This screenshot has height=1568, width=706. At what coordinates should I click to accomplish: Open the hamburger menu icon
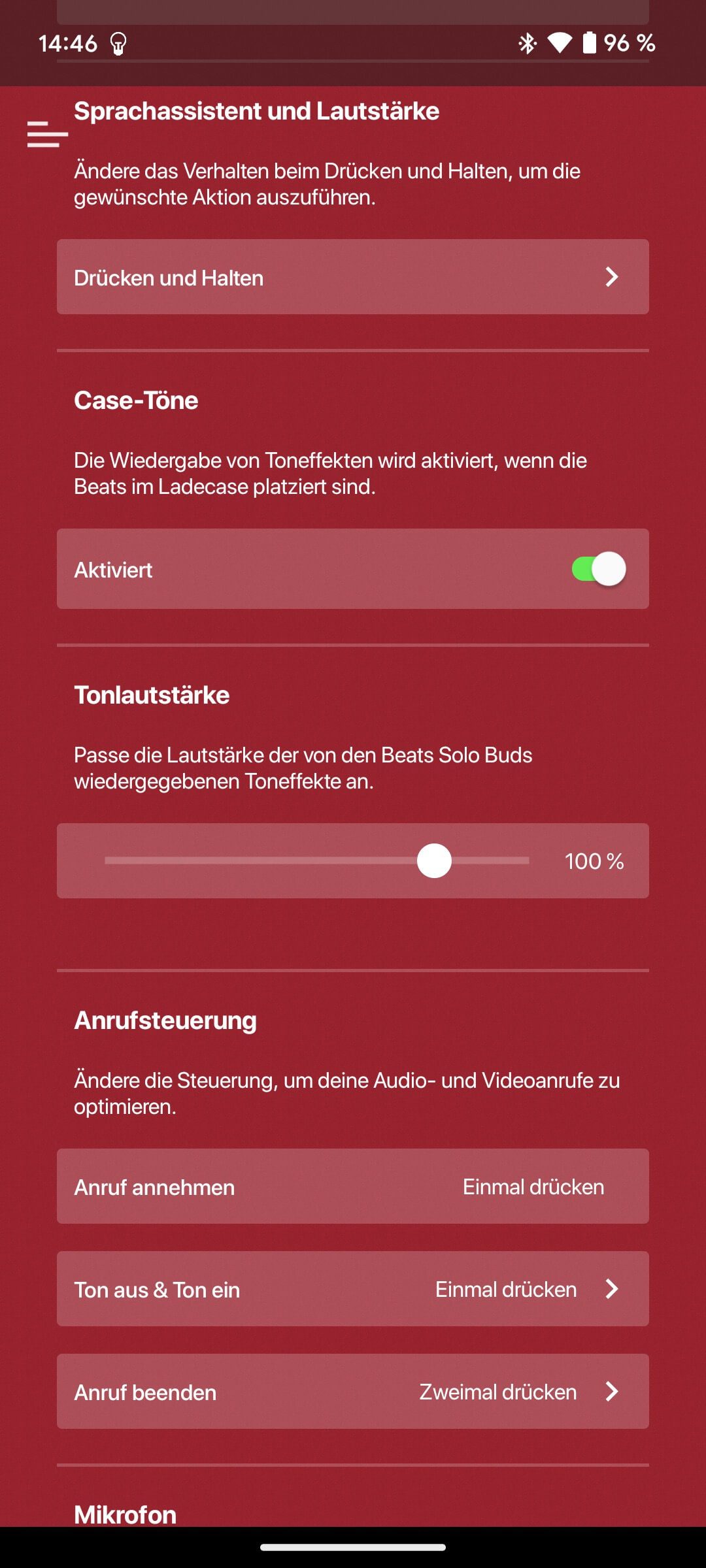pos(47,134)
